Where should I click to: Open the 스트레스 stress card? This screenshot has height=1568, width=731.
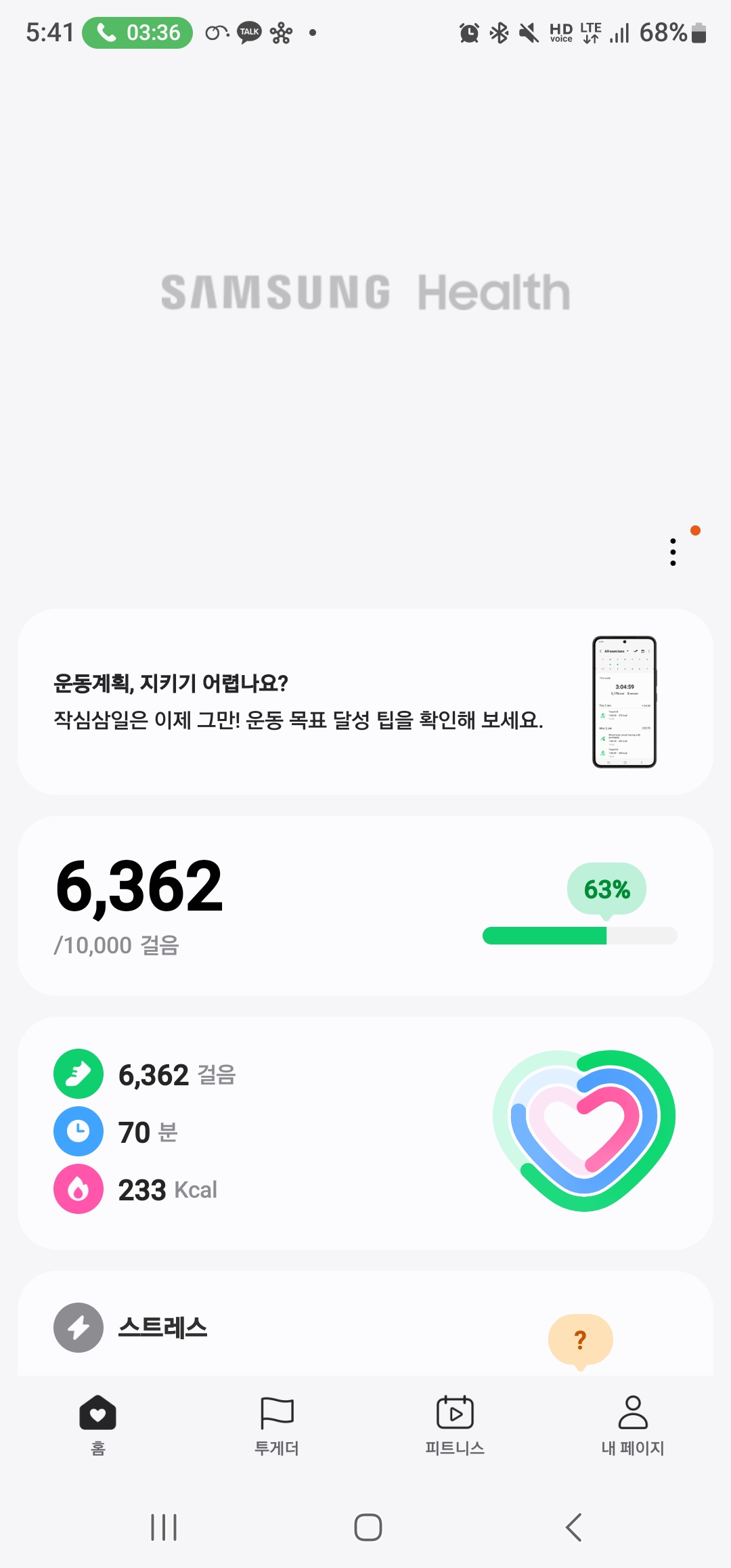click(365, 1326)
